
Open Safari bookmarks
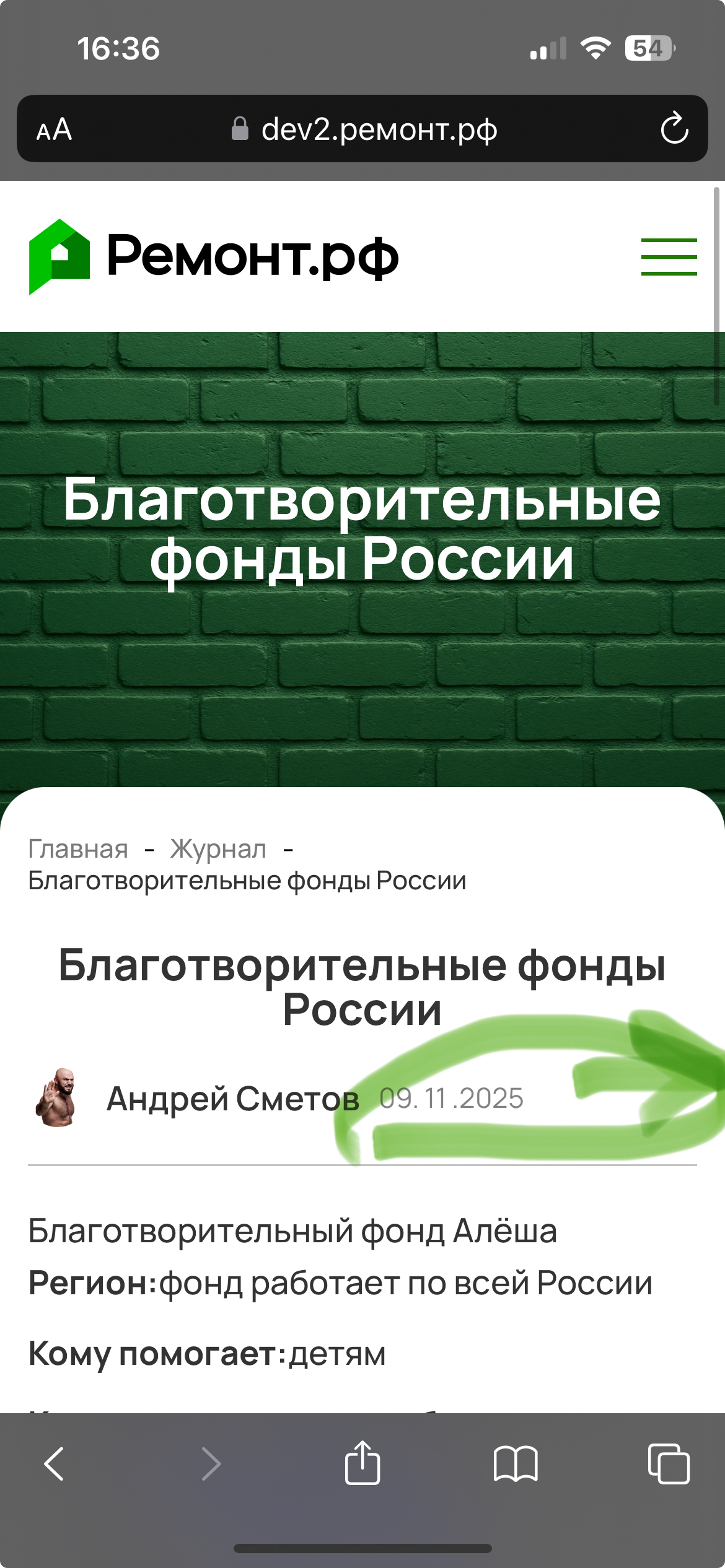tap(516, 1464)
